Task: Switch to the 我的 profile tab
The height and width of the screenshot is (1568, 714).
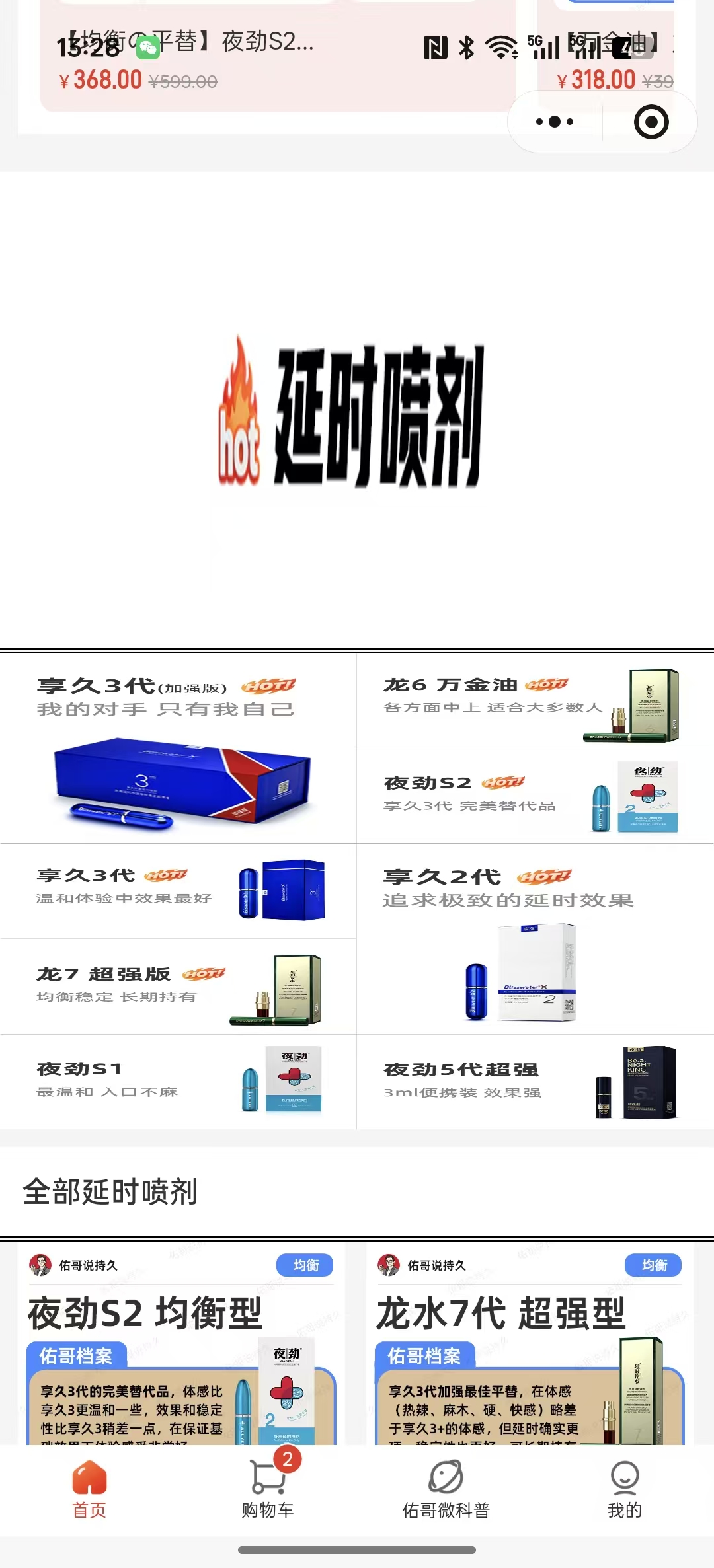Action: 625,1488
